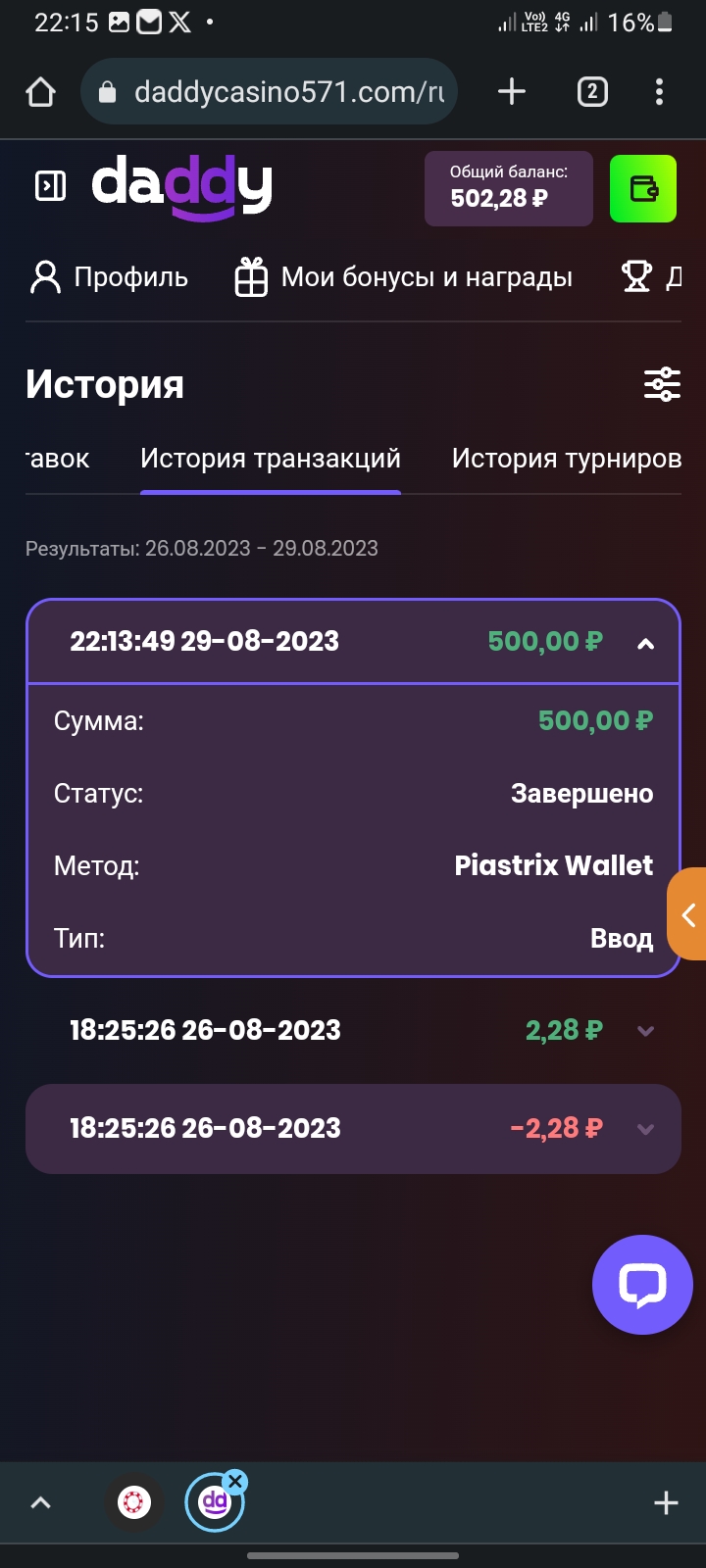The width and height of the screenshot is (706, 1568).
Task: Open the browser home page
Action: click(40, 92)
